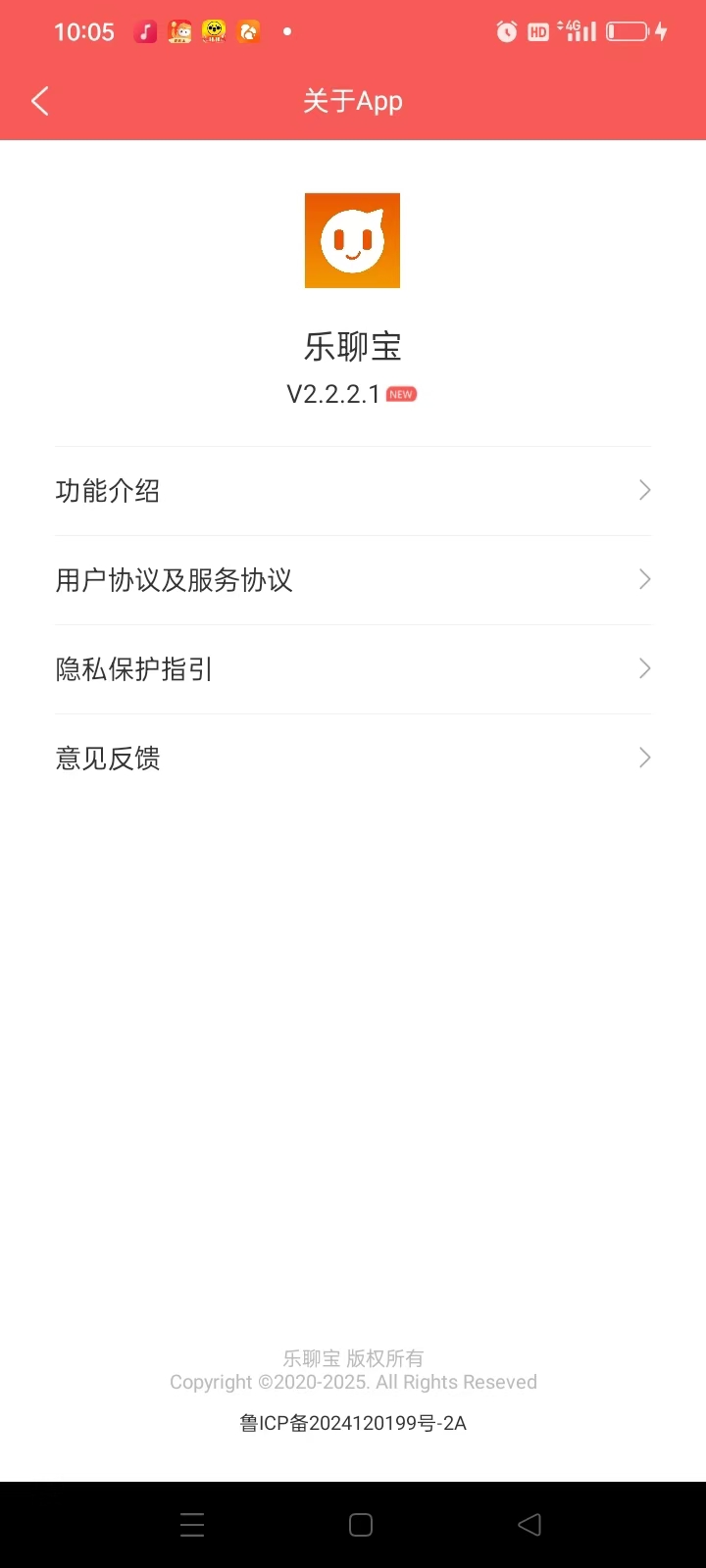Select the 隐私保护指引 menu entry
The width and height of the screenshot is (706, 1568).
[135, 668]
